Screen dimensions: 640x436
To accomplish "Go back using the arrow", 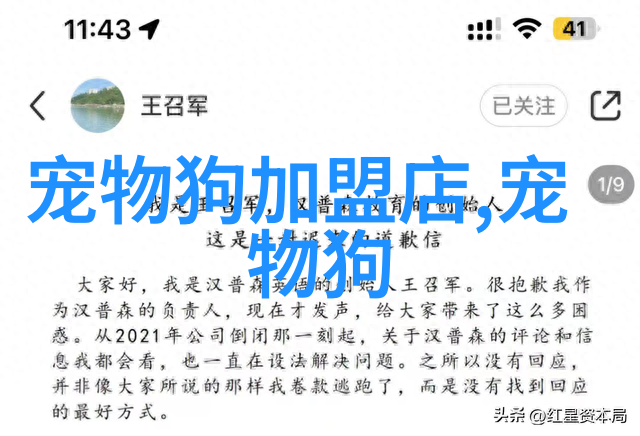I will [38, 105].
